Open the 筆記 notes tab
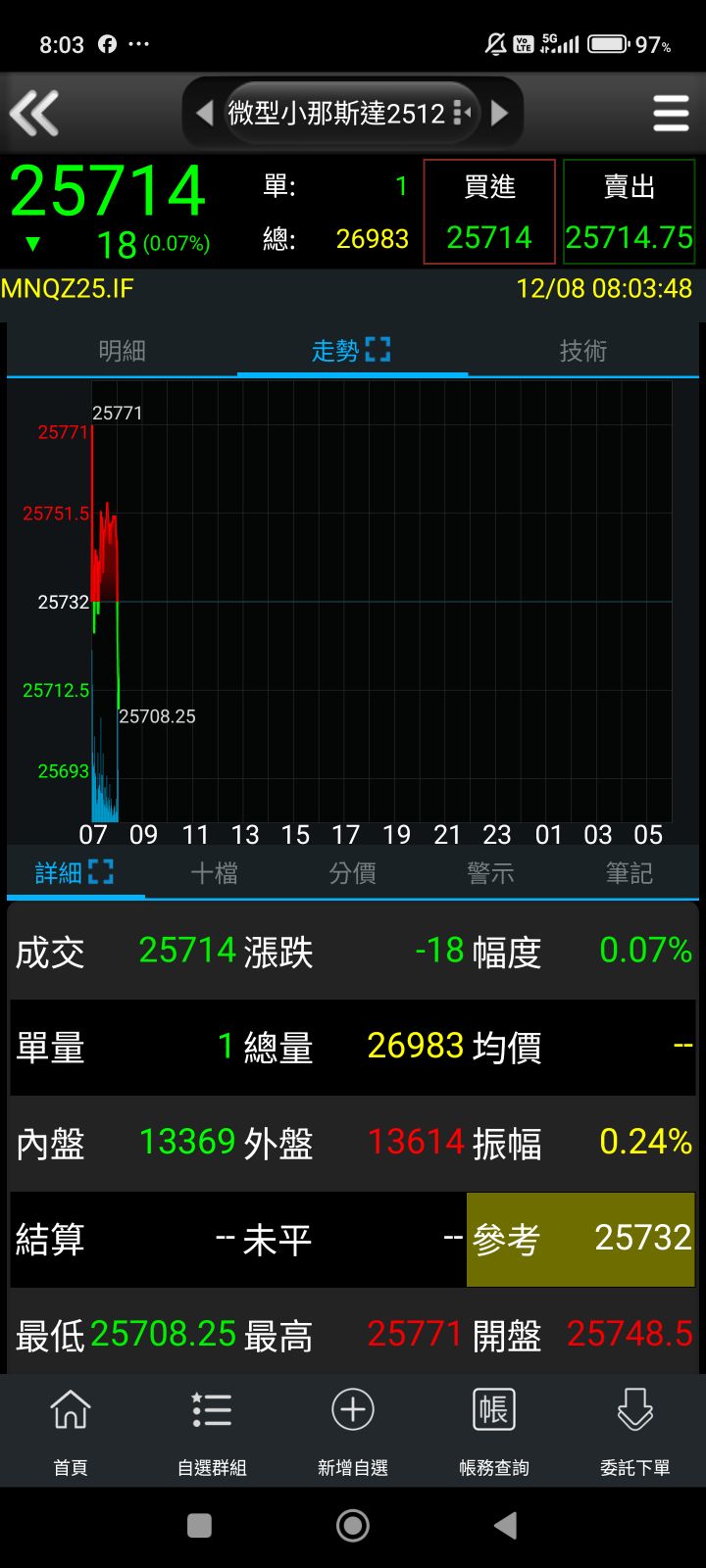Image resolution: width=706 pixels, height=1568 pixels. pos(629,873)
